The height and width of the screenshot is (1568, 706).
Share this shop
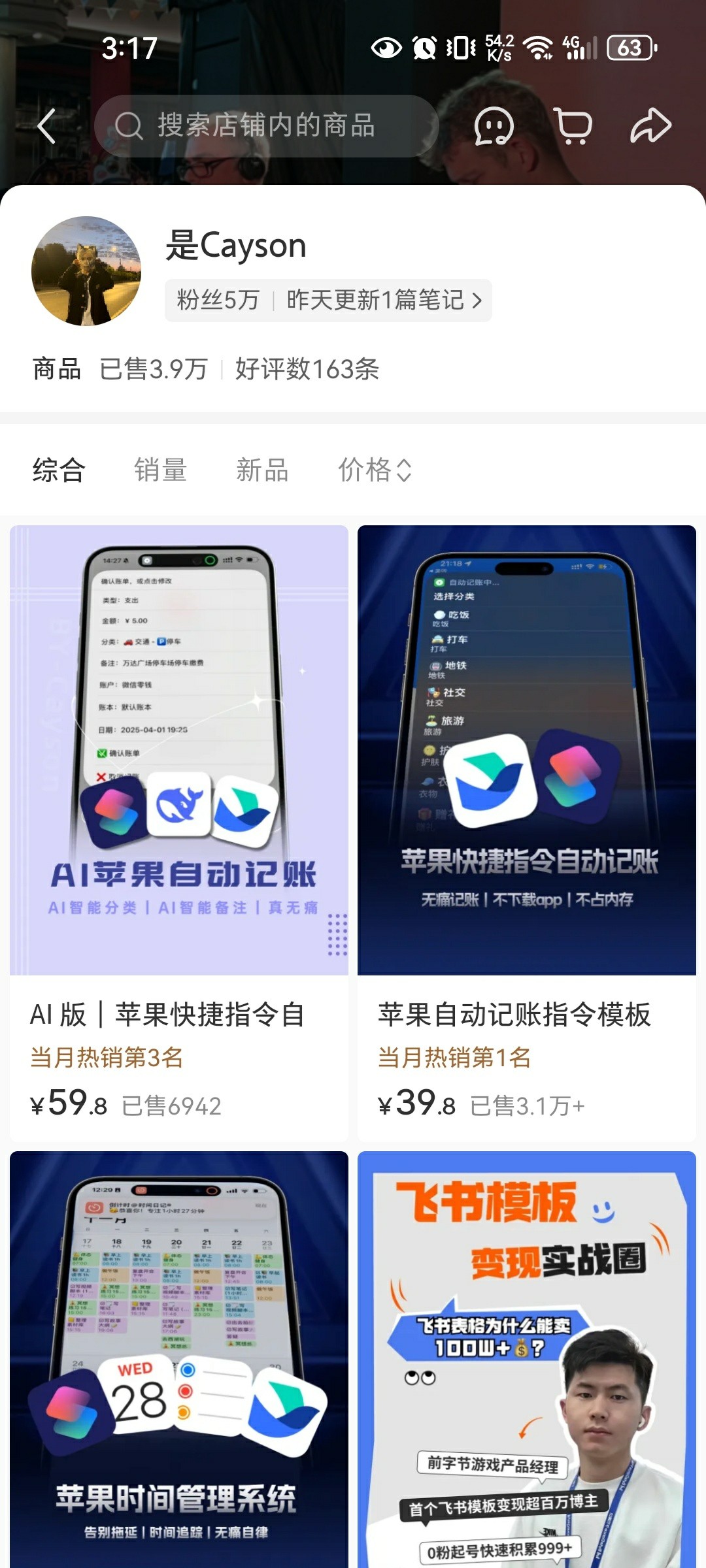pos(650,125)
